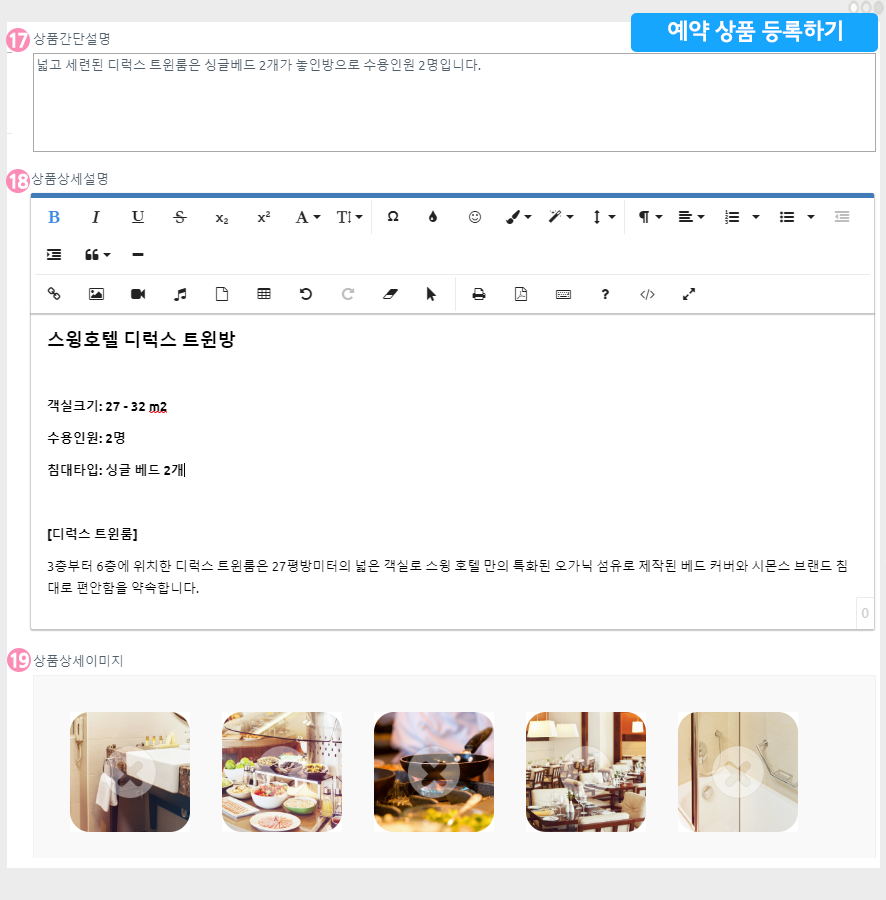The image size is (886, 900).
Task: Underline the selected text
Action: click(138, 217)
